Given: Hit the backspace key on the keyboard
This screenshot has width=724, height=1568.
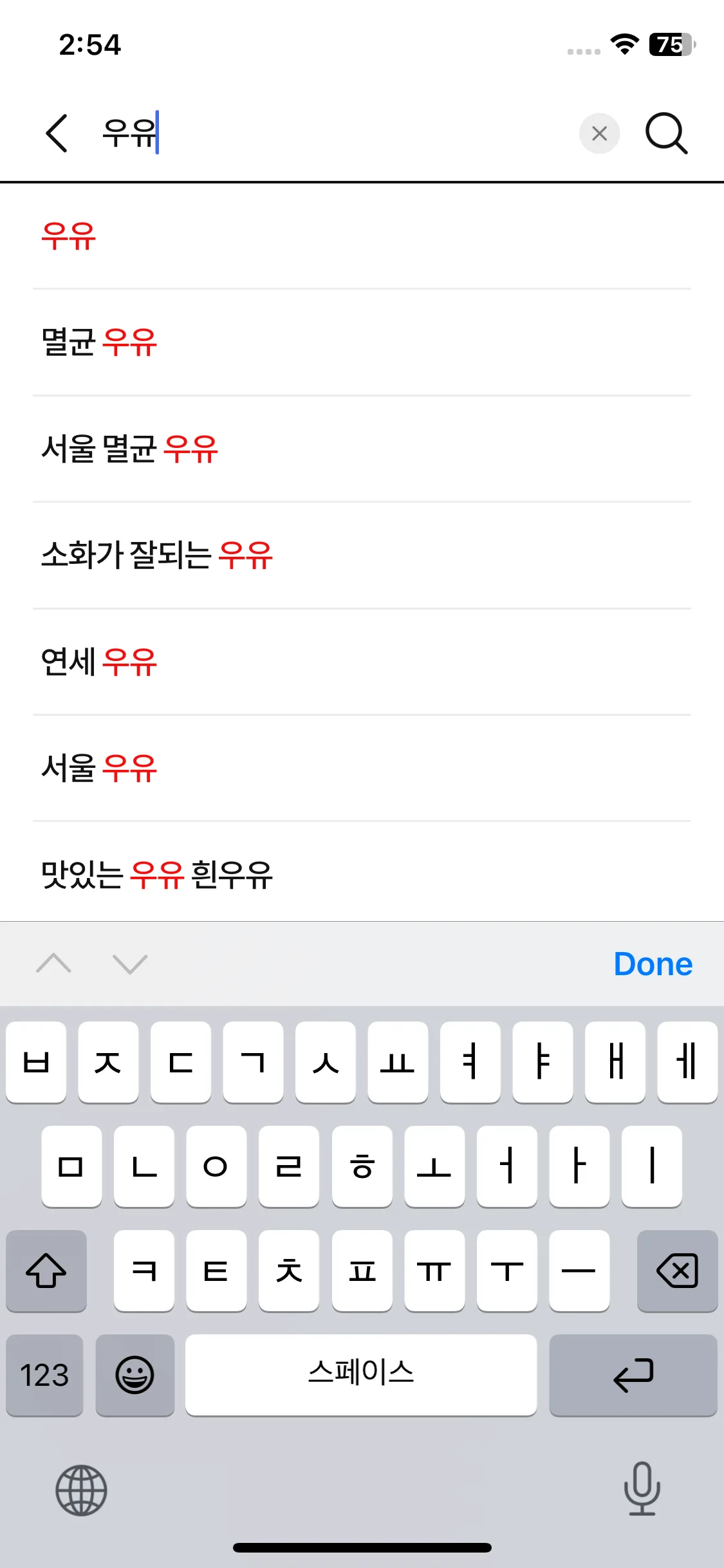Looking at the screenshot, I should coord(677,1271).
